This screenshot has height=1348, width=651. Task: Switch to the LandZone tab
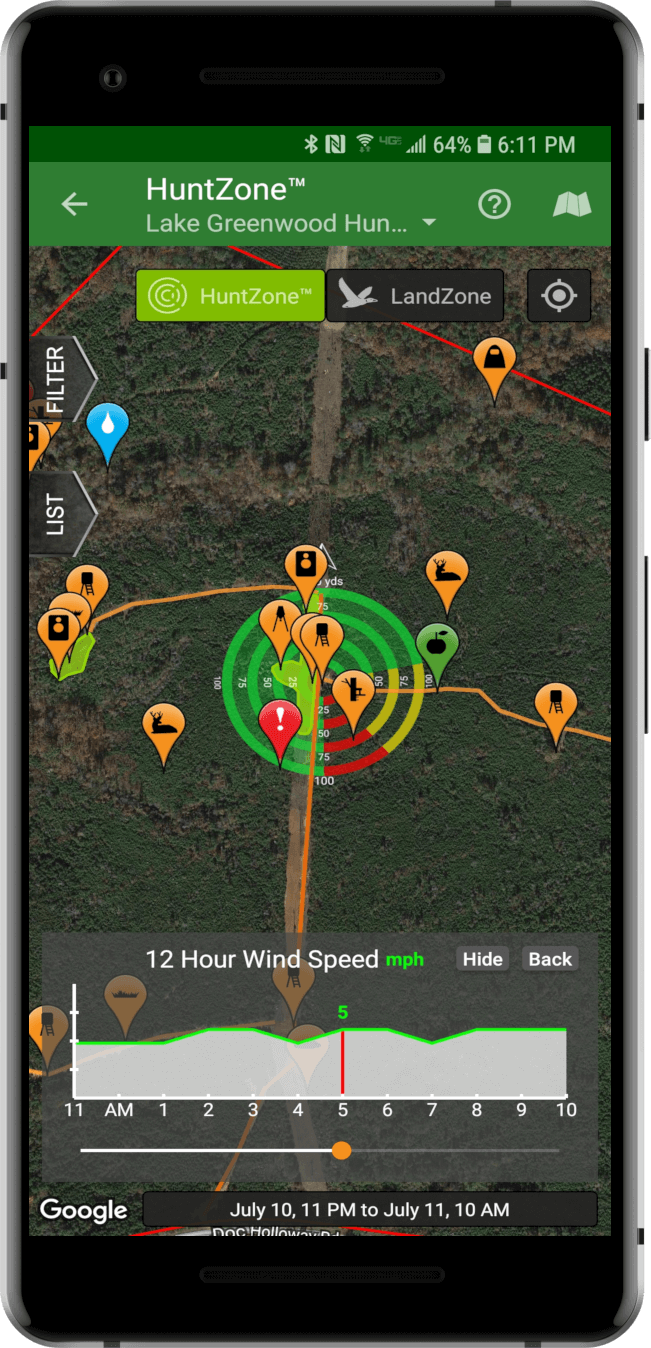415,295
